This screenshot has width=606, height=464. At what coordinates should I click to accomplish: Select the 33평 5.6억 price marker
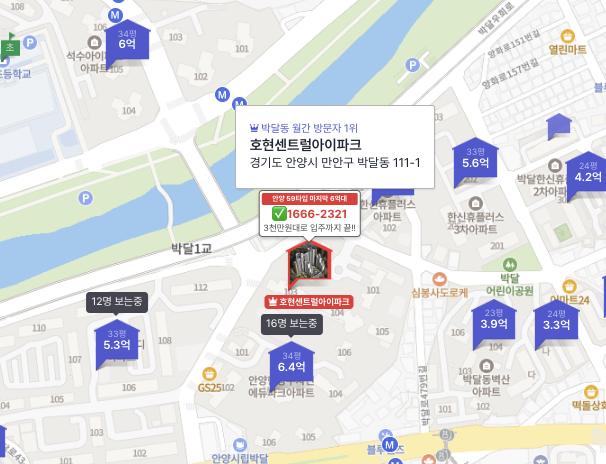[x=476, y=160]
